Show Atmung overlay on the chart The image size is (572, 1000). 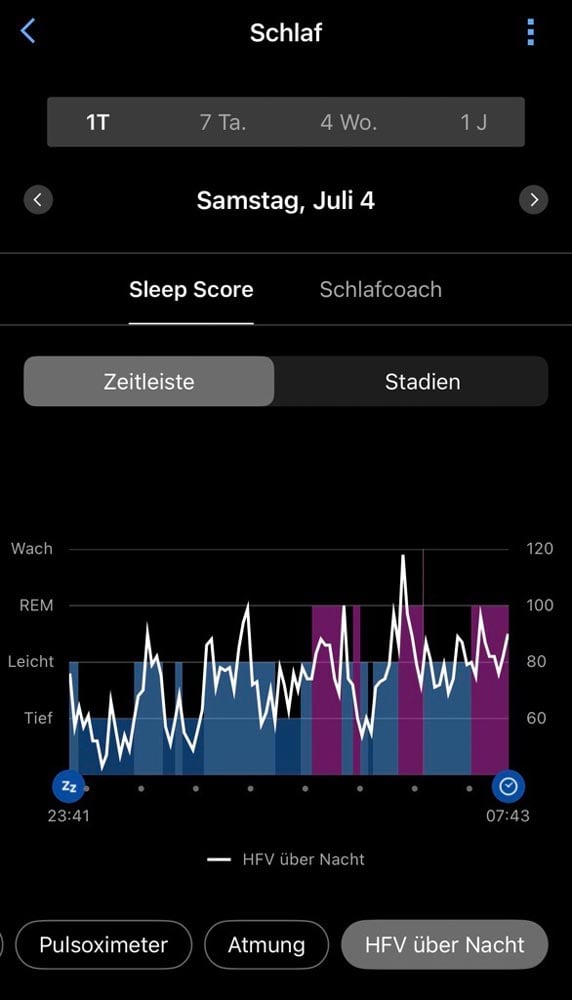(267, 945)
